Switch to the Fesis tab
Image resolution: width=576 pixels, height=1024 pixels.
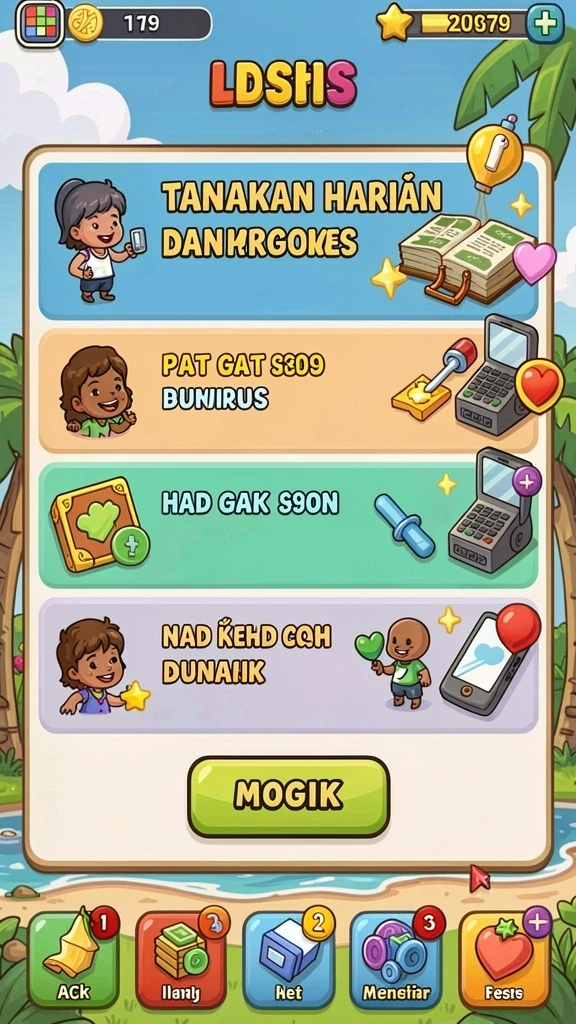(x=504, y=960)
